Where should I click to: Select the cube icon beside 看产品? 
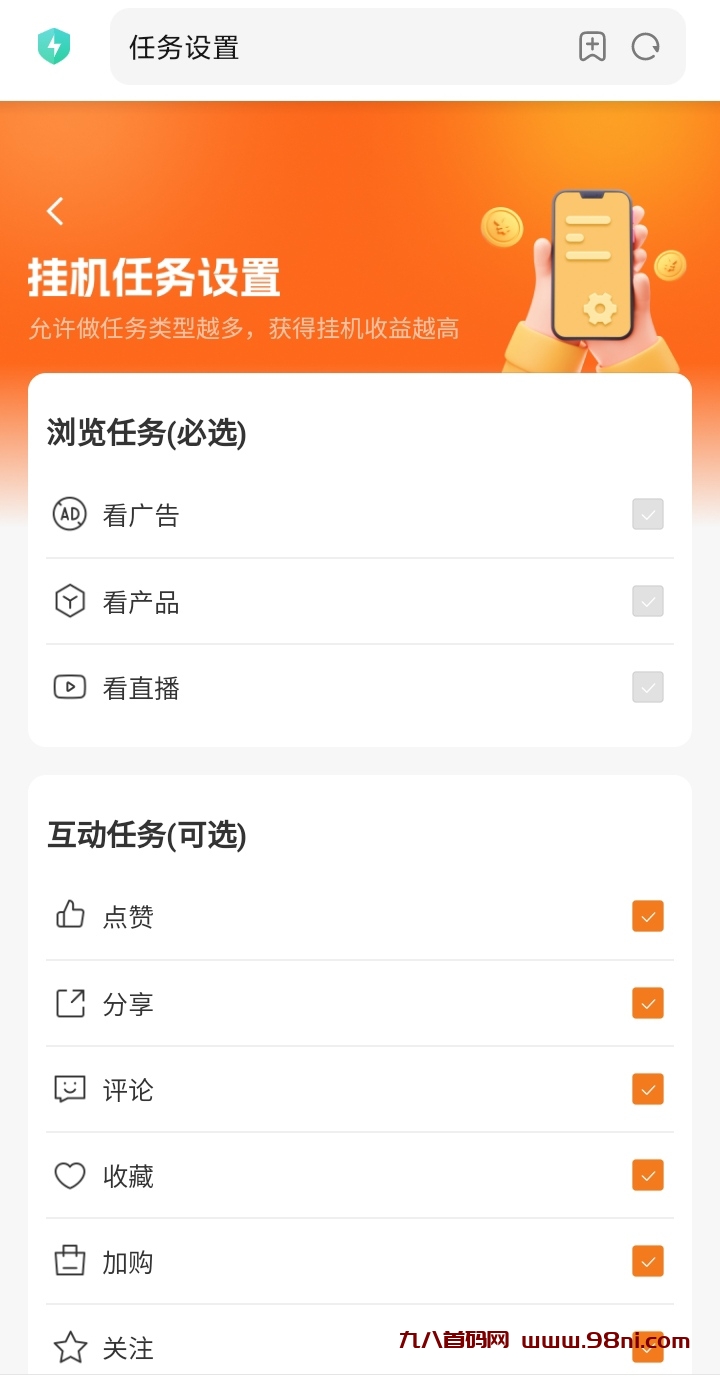click(69, 601)
